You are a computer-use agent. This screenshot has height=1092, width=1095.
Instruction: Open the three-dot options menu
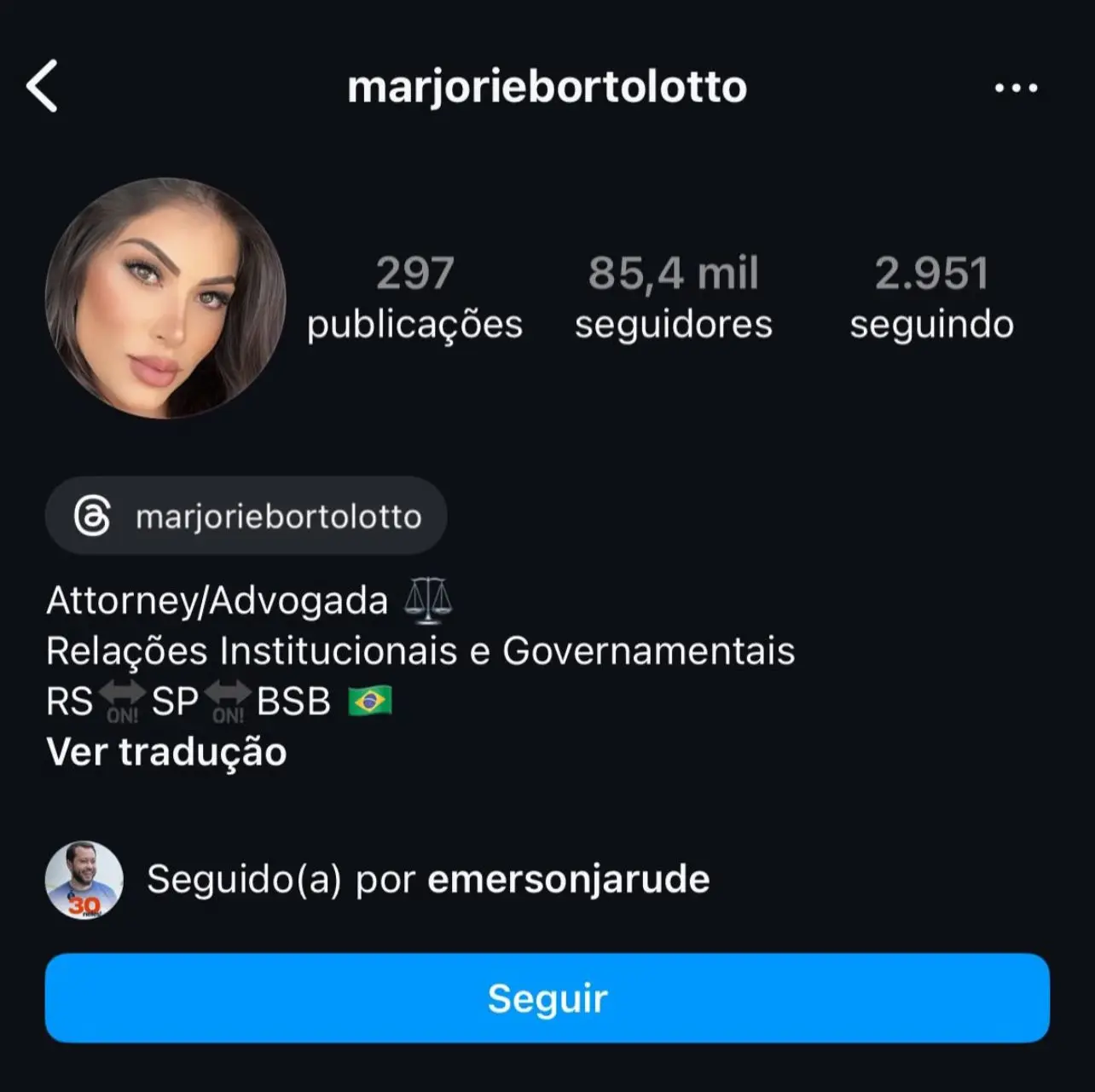[1016, 88]
